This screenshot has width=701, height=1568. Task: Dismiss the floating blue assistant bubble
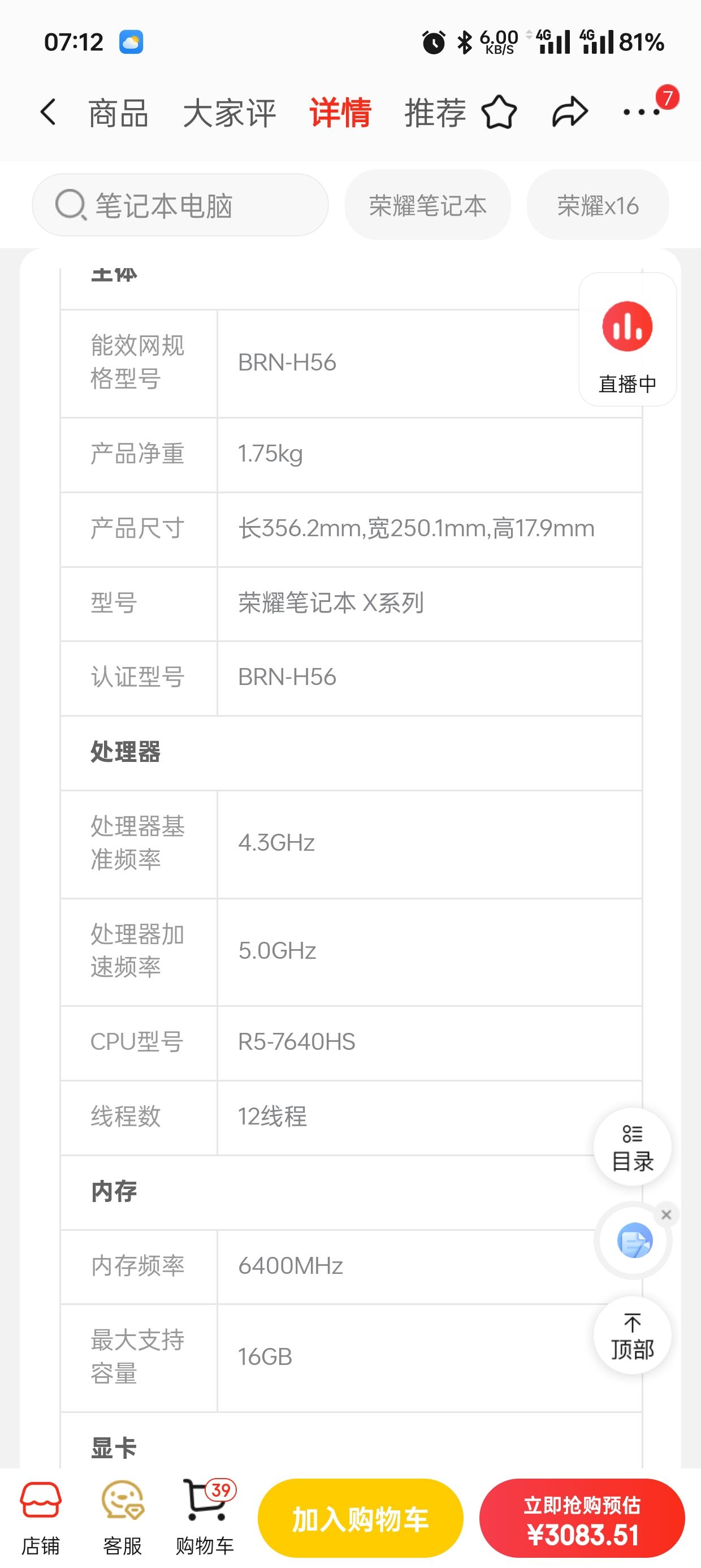pos(667,1215)
